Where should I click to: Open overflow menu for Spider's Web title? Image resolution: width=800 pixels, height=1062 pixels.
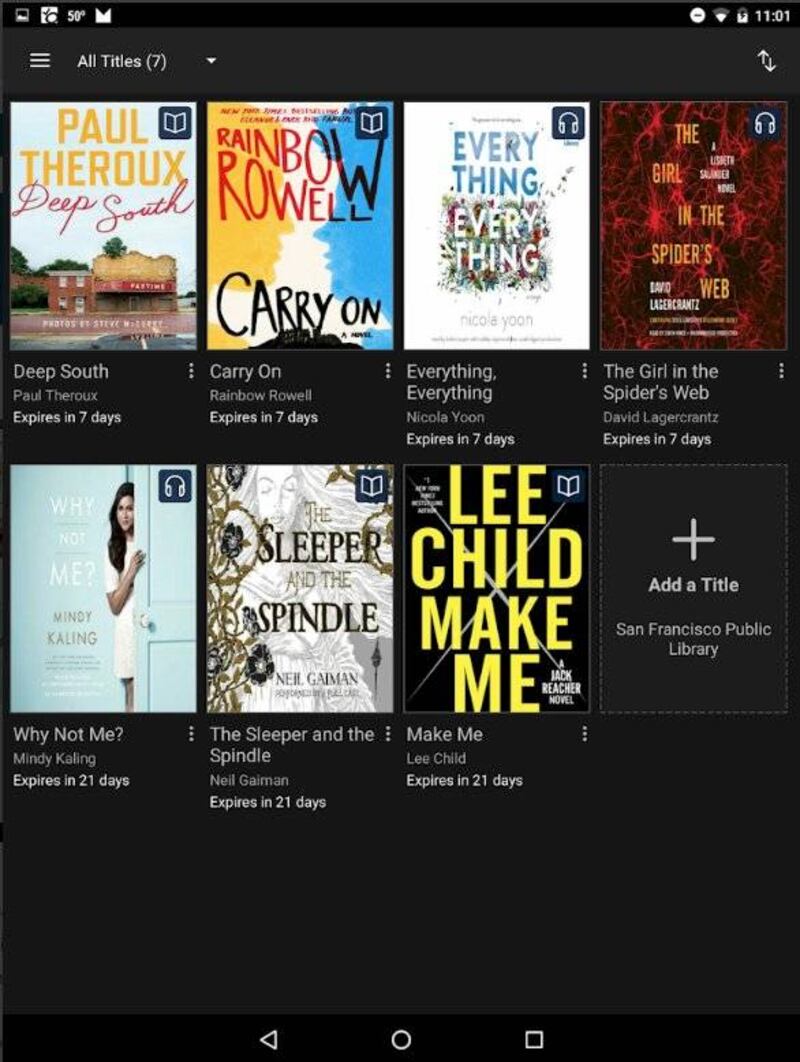(781, 371)
